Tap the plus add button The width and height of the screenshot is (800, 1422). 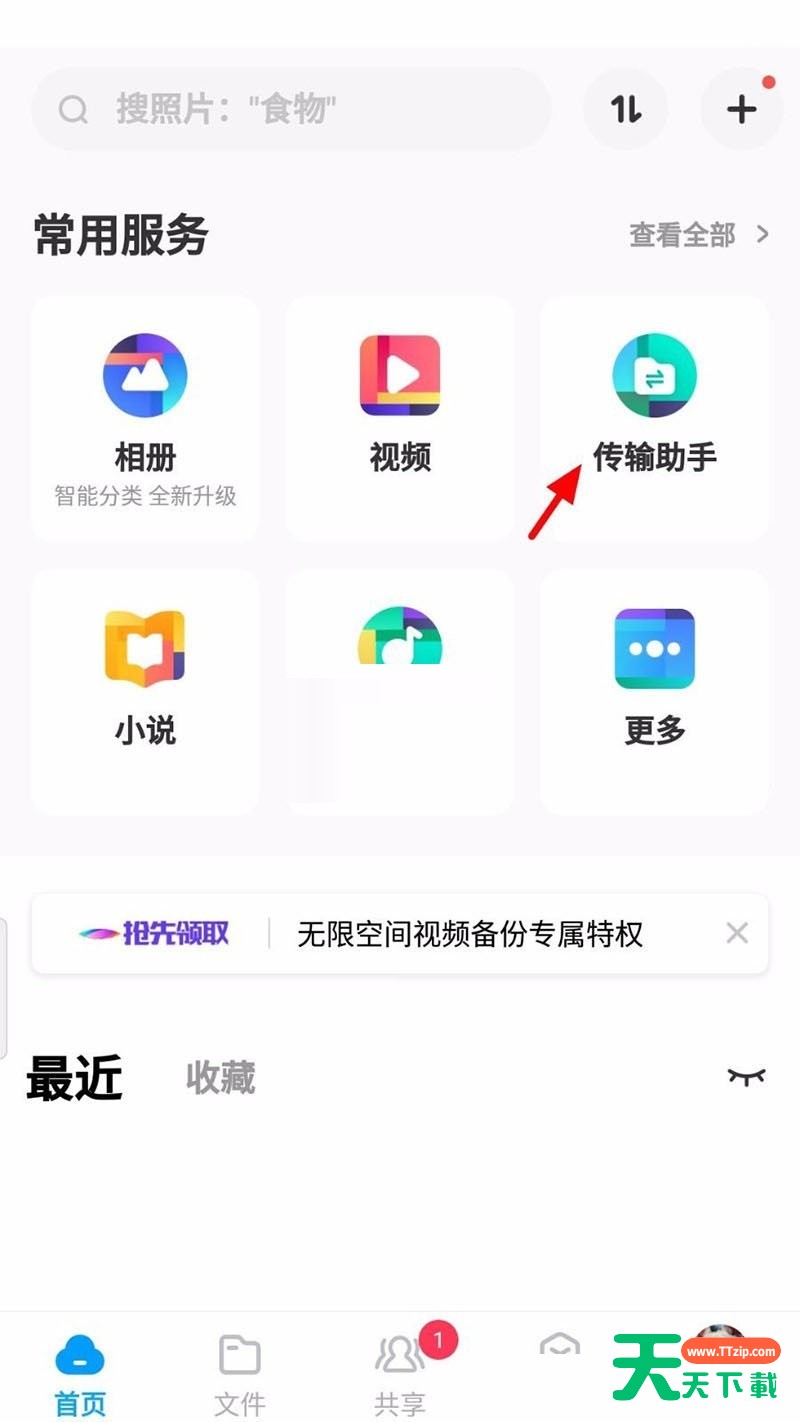tap(741, 109)
